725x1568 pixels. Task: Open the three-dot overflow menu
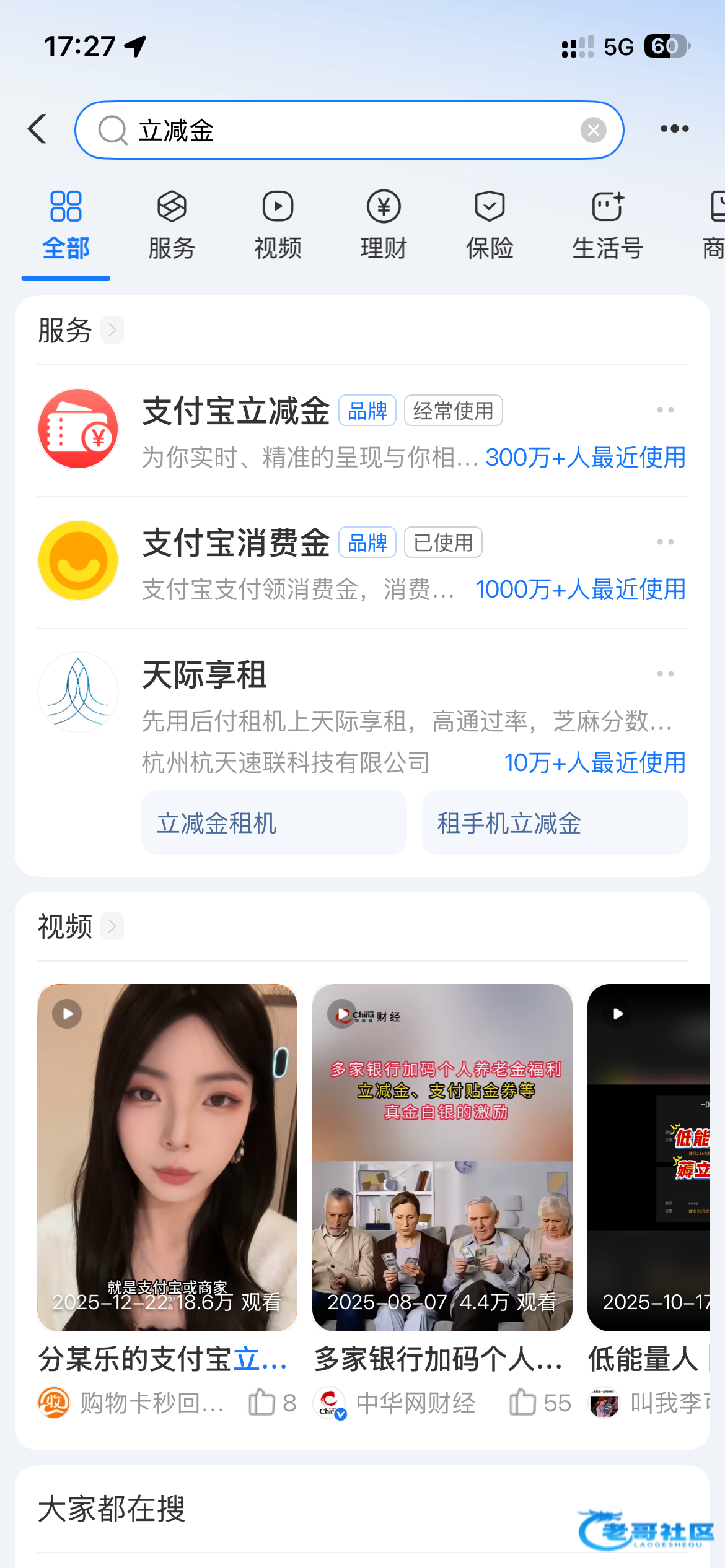[x=674, y=129]
